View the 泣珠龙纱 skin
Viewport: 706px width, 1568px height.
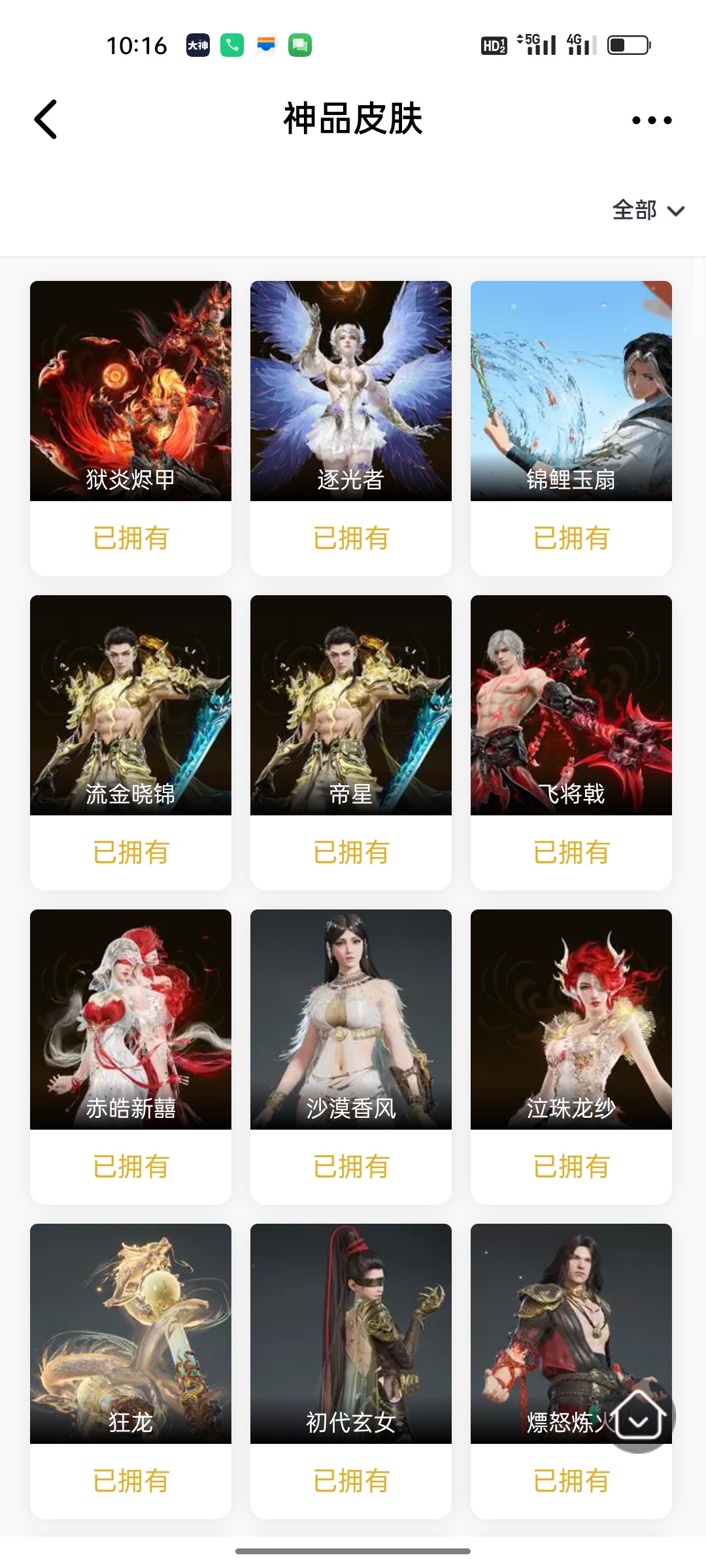point(571,1056)
